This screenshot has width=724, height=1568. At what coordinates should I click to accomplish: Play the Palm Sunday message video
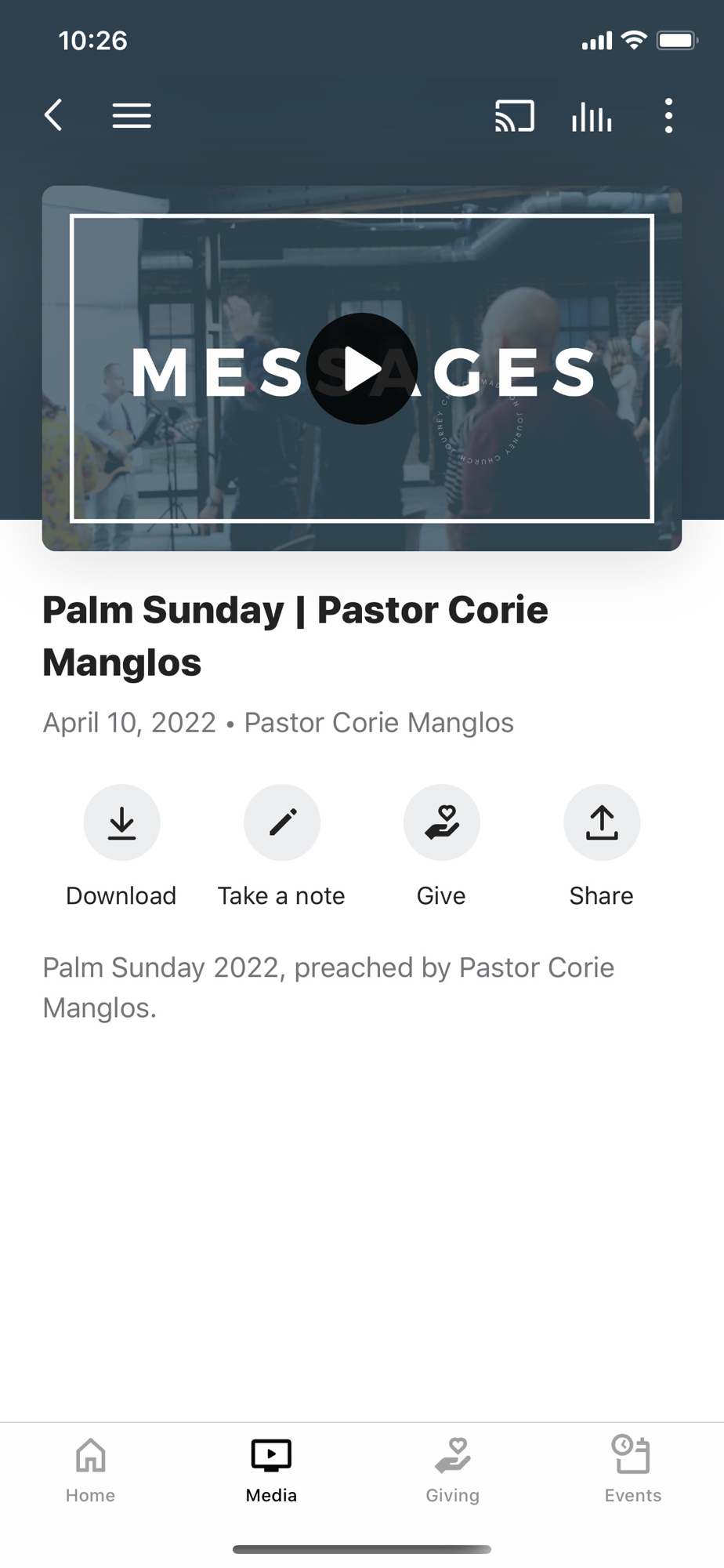(361, 368)
